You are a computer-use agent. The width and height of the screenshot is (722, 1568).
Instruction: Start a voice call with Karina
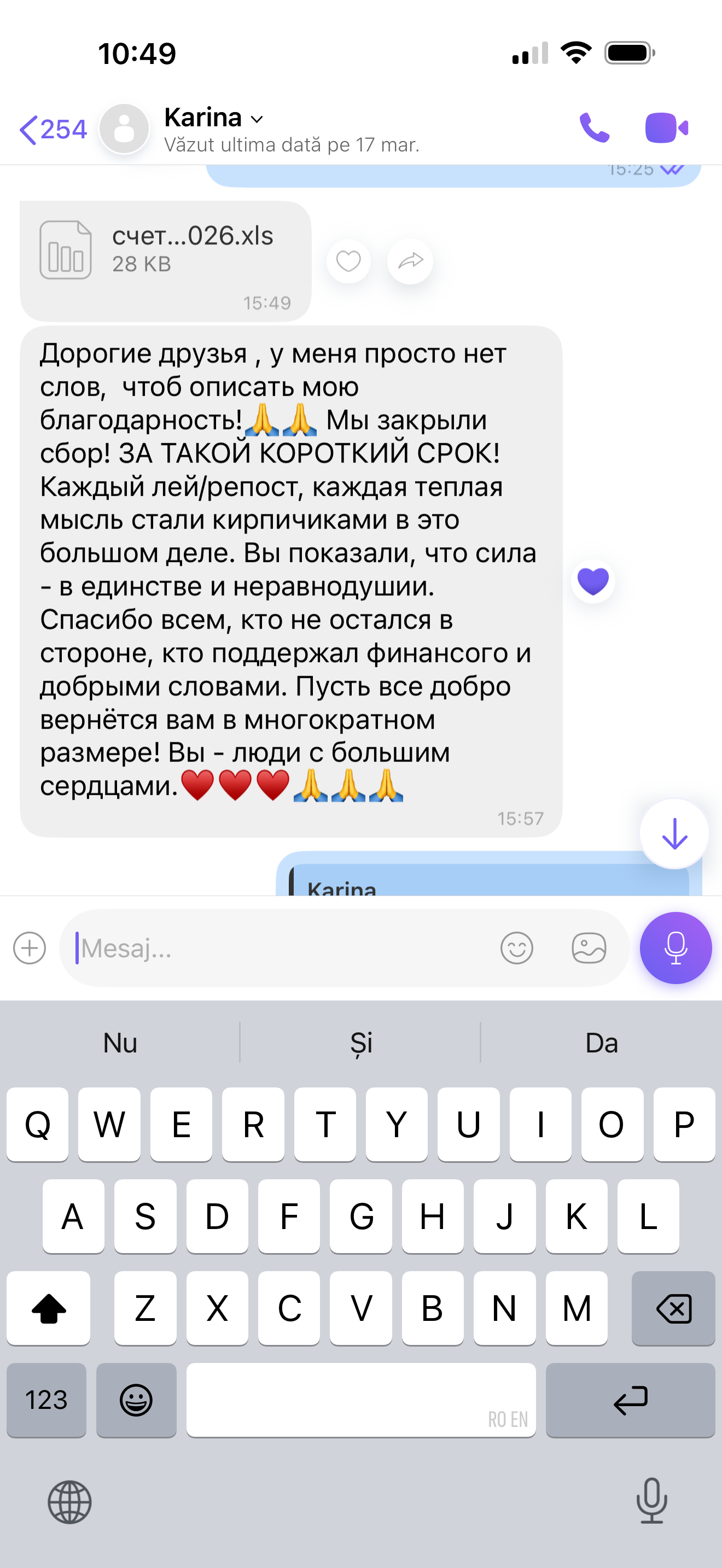point(593,128)
